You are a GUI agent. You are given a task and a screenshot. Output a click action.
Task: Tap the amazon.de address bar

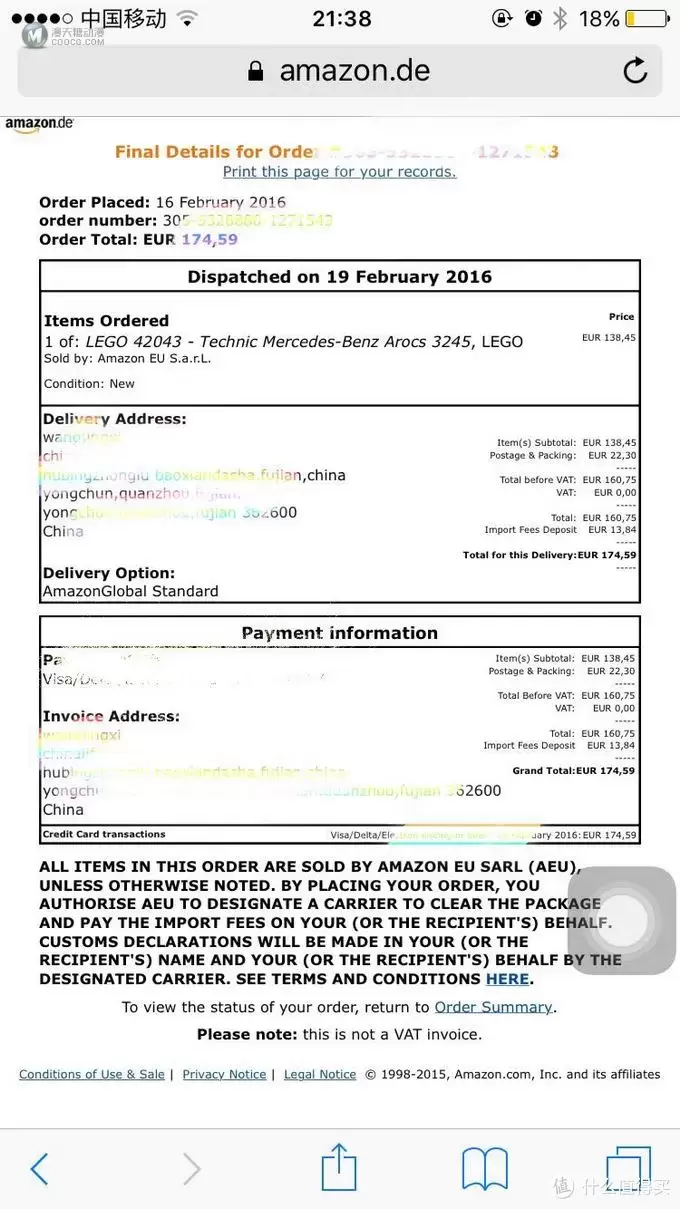[x=339, y=70]
